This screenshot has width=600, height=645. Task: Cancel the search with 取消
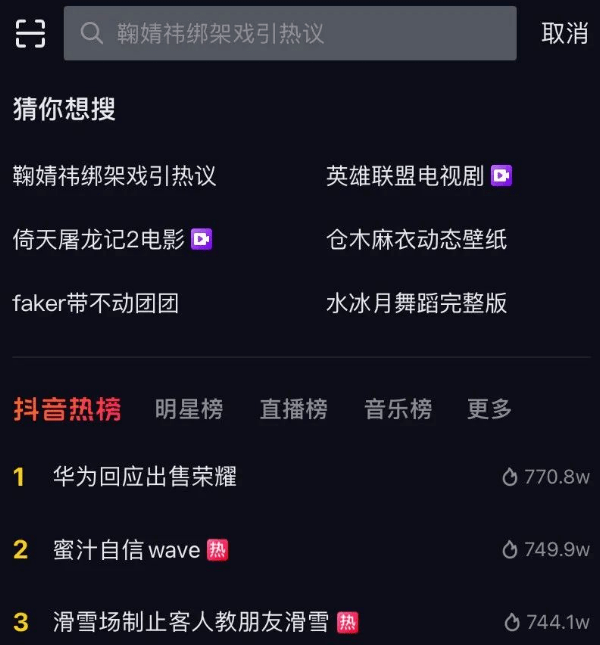coord(564,33)
